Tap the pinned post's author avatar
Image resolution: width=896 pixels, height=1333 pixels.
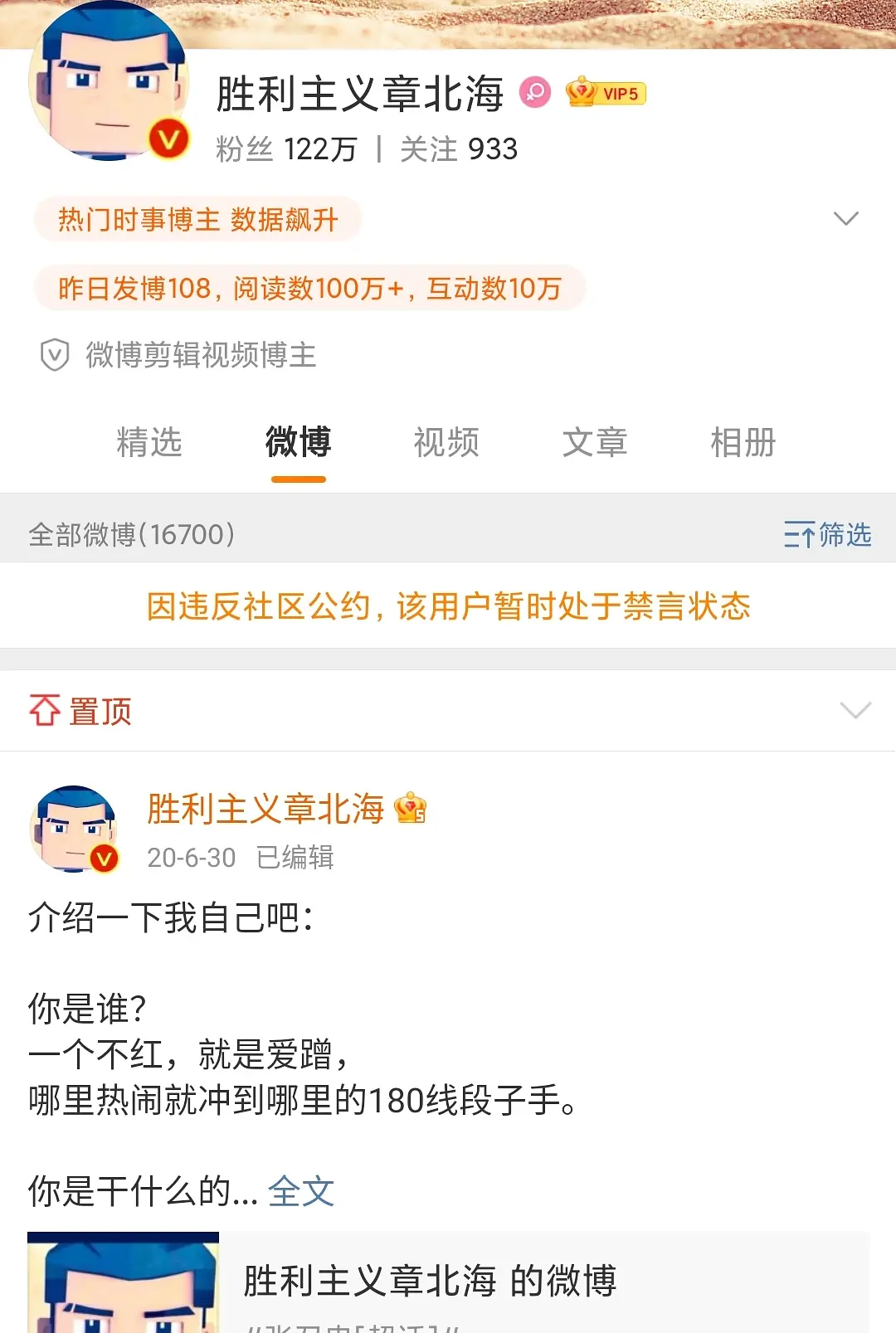tap(74, 829)
